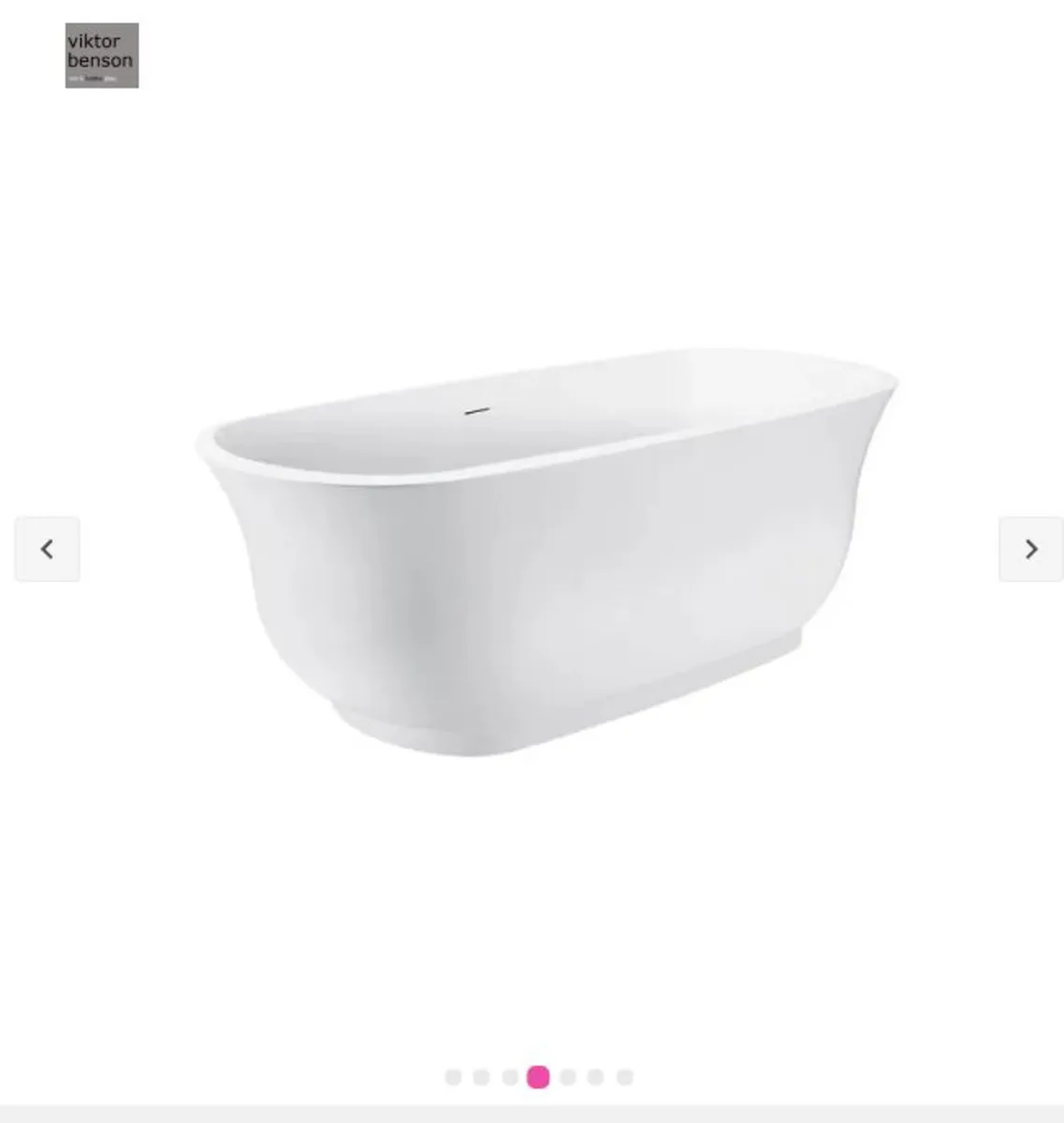The height and width of the screenshot is (1123, 1064).
Task: Open the bathtub product image
Action: click(x=547, y=552)
